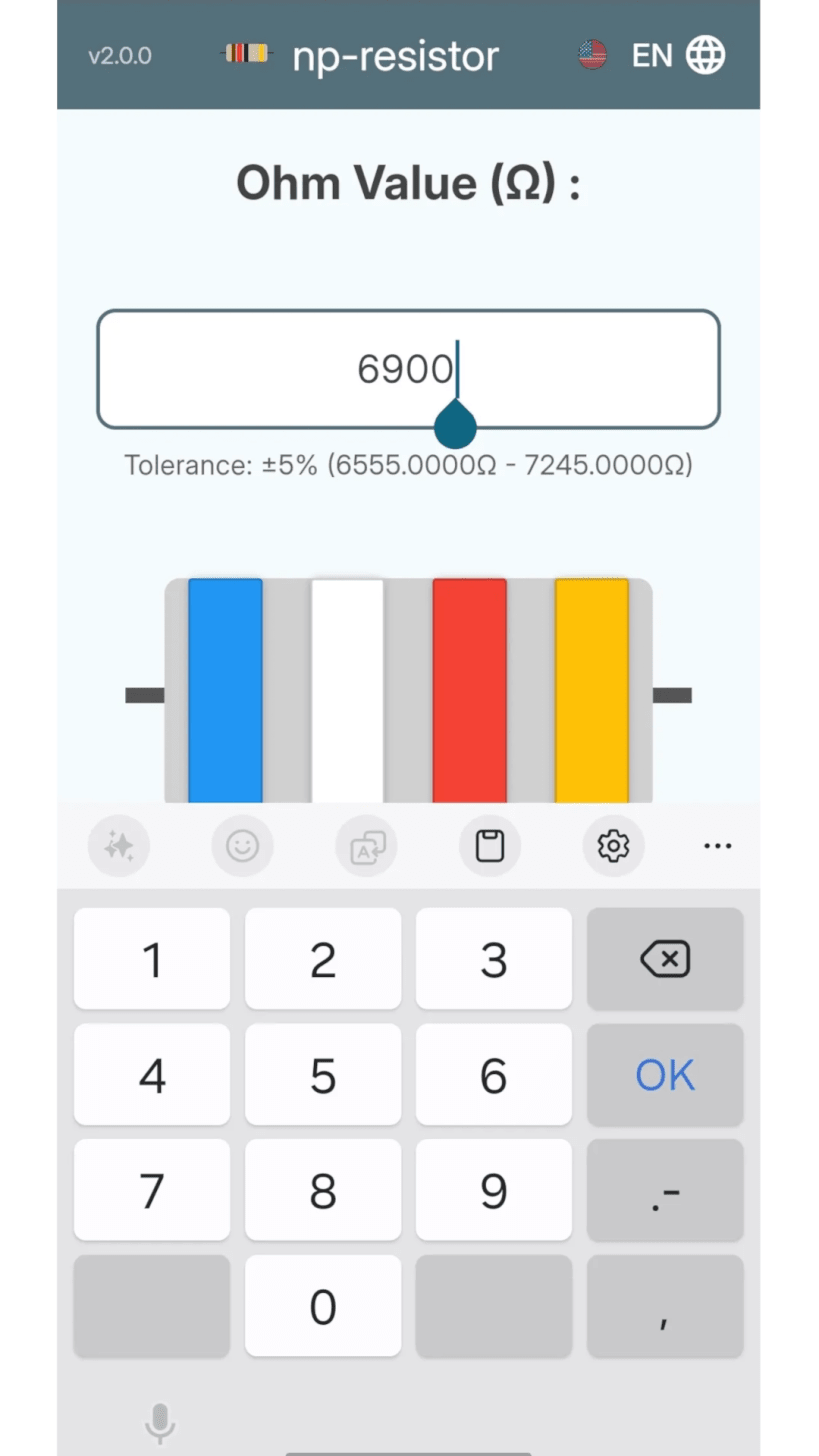
Task: Delete last digit with backspace key
Action: [665, 959]
